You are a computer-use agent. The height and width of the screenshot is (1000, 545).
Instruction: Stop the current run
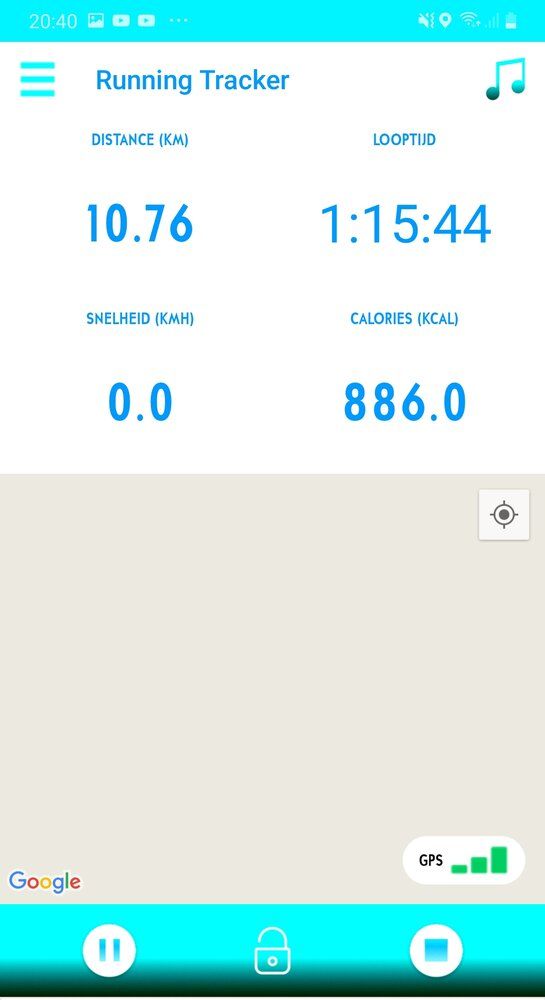436,950
